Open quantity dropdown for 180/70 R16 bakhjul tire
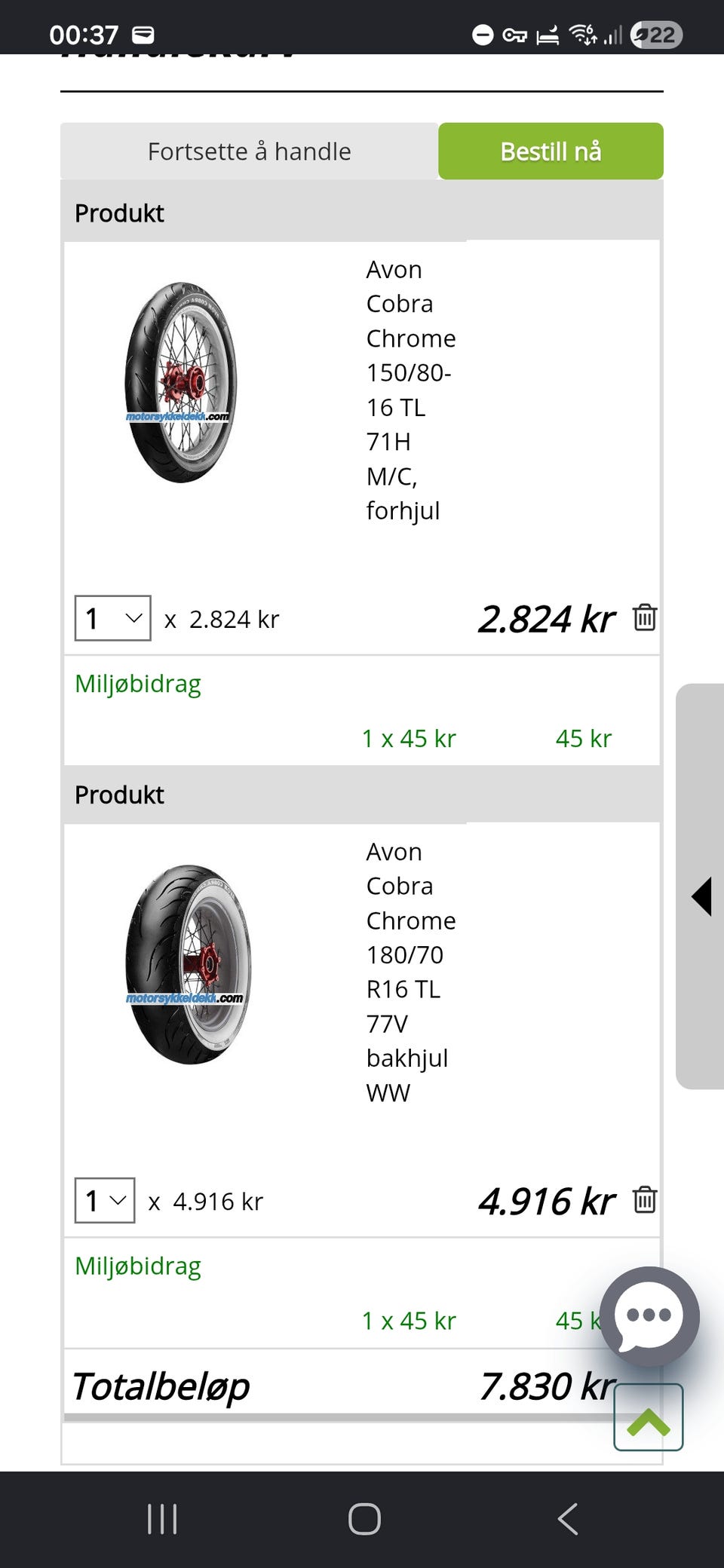 105,1200
